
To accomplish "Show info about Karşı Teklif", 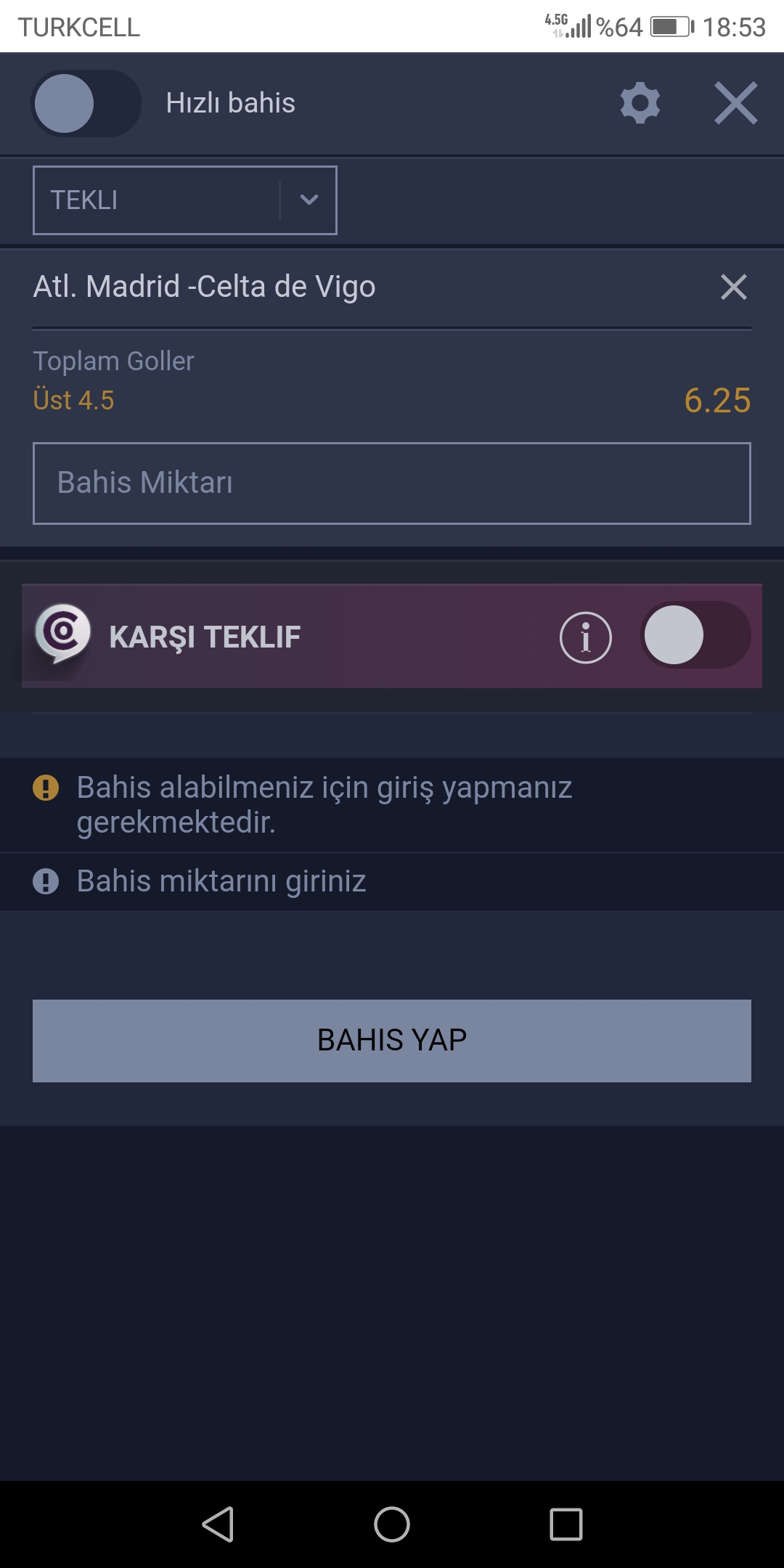I will 586,637.
